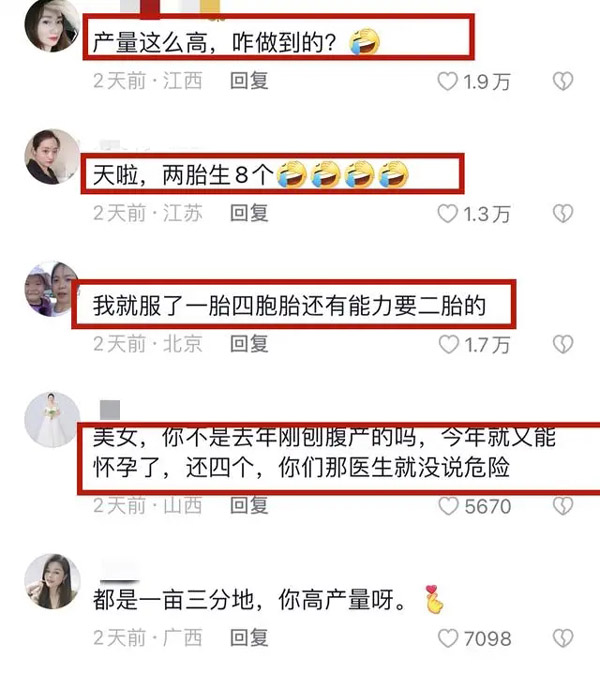Viewport: 600px width, 673px height.
Task: Open avatar of the '产量这么高' commenter
Action: [49, 25]
